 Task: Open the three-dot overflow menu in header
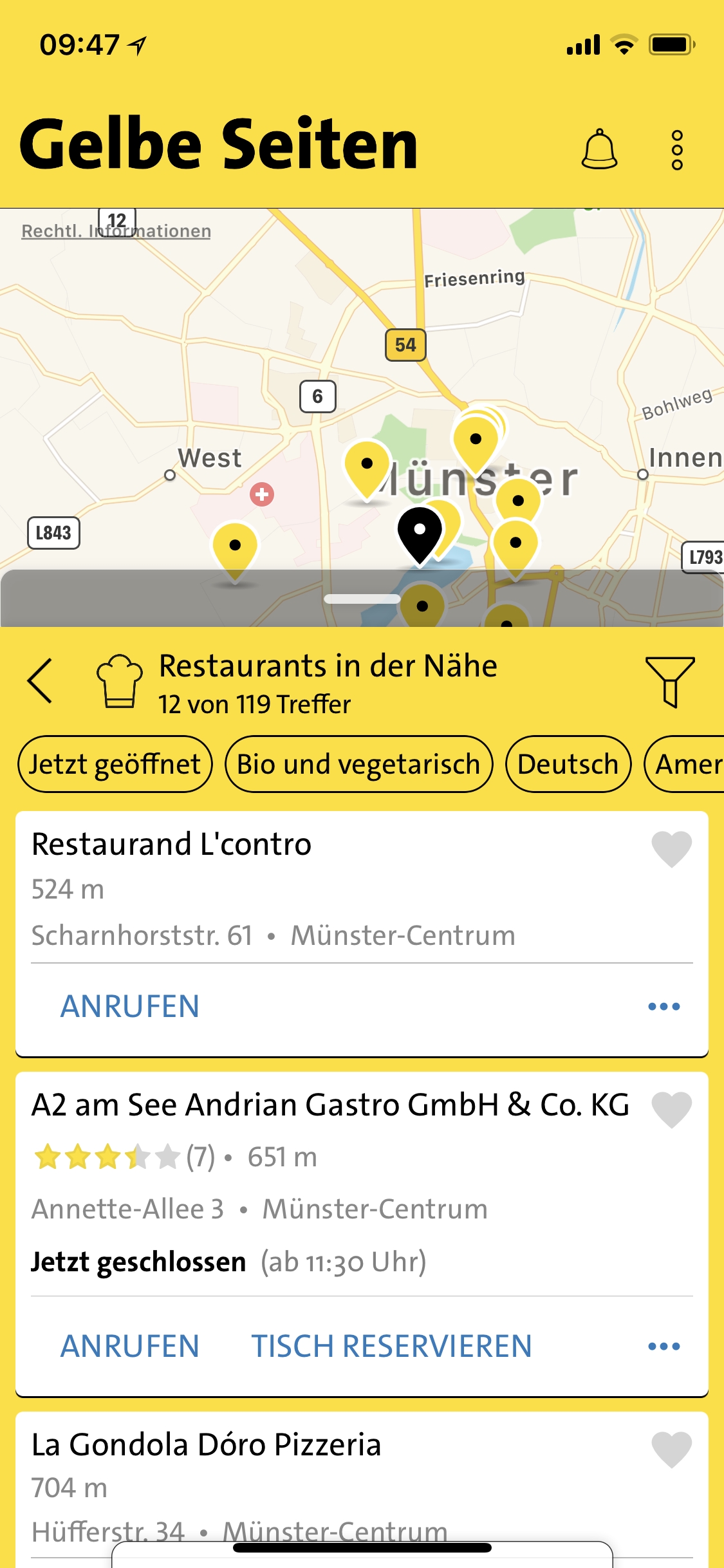coord(676,149)
